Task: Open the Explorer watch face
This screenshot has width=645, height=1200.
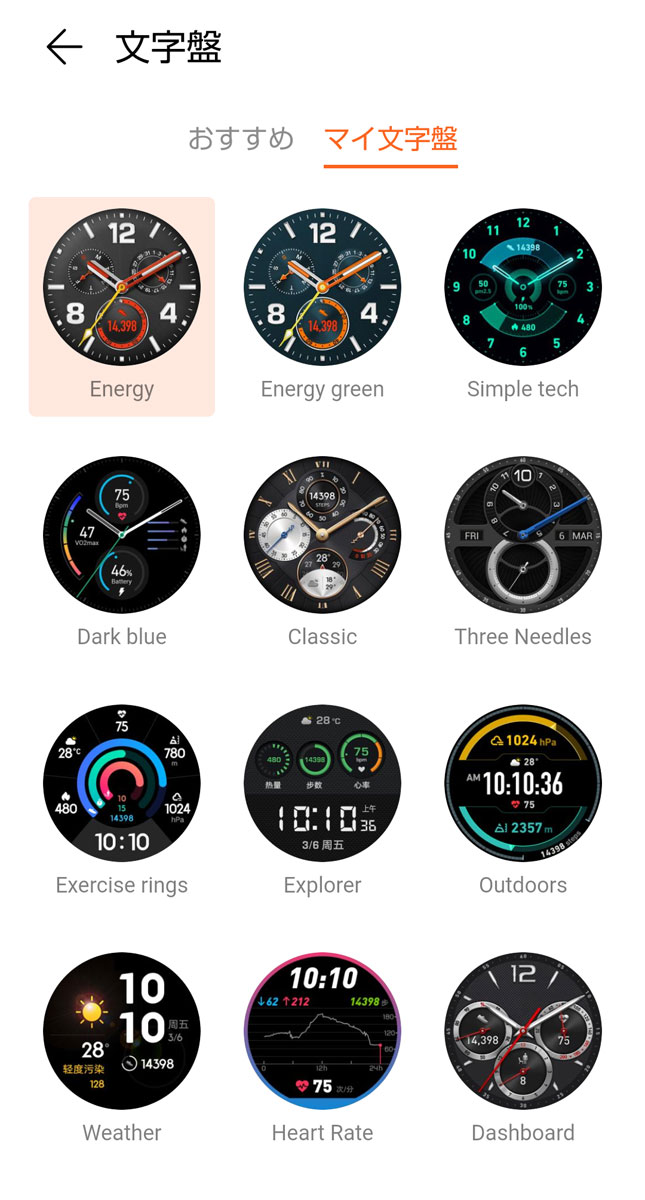Action: [x=322, y=784]
